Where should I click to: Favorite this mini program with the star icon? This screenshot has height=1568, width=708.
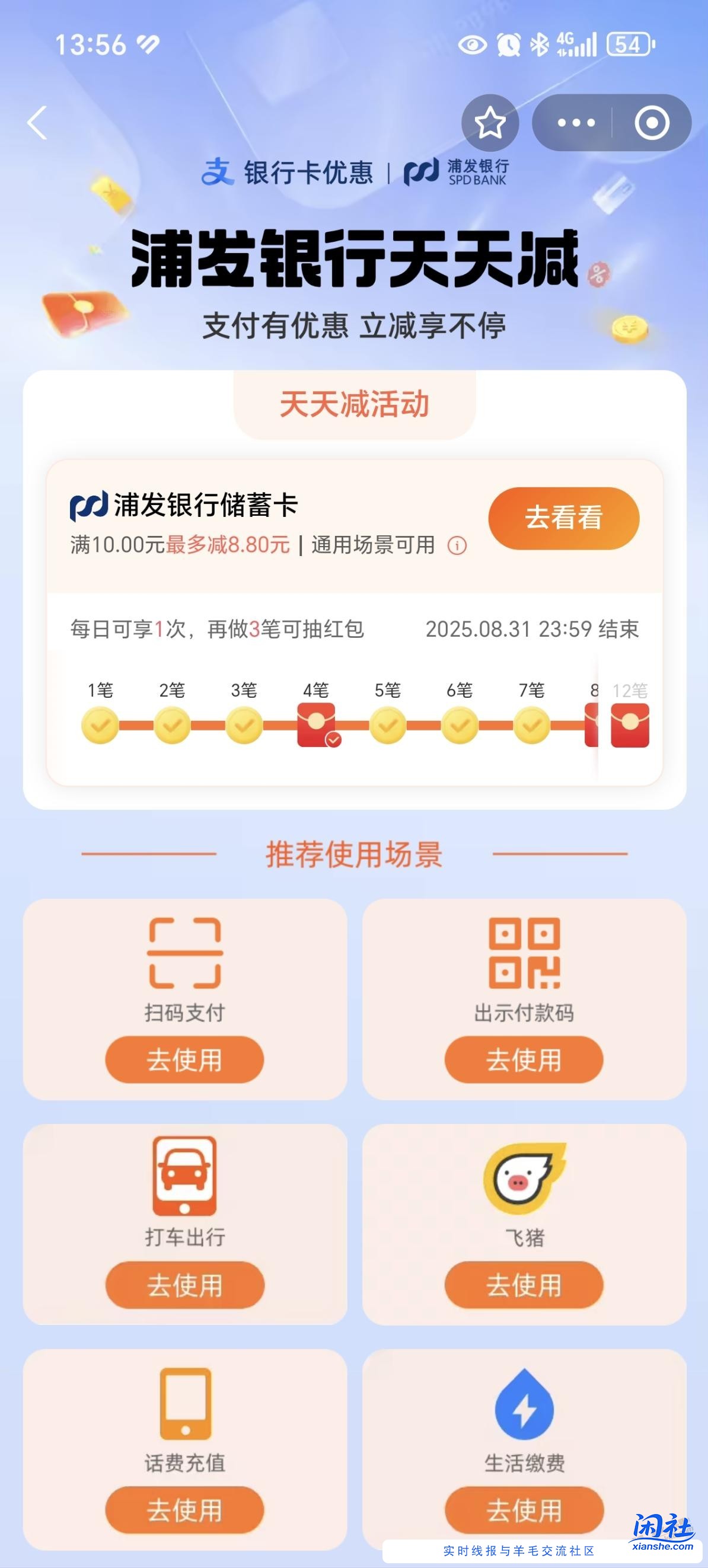coord(490,123)
